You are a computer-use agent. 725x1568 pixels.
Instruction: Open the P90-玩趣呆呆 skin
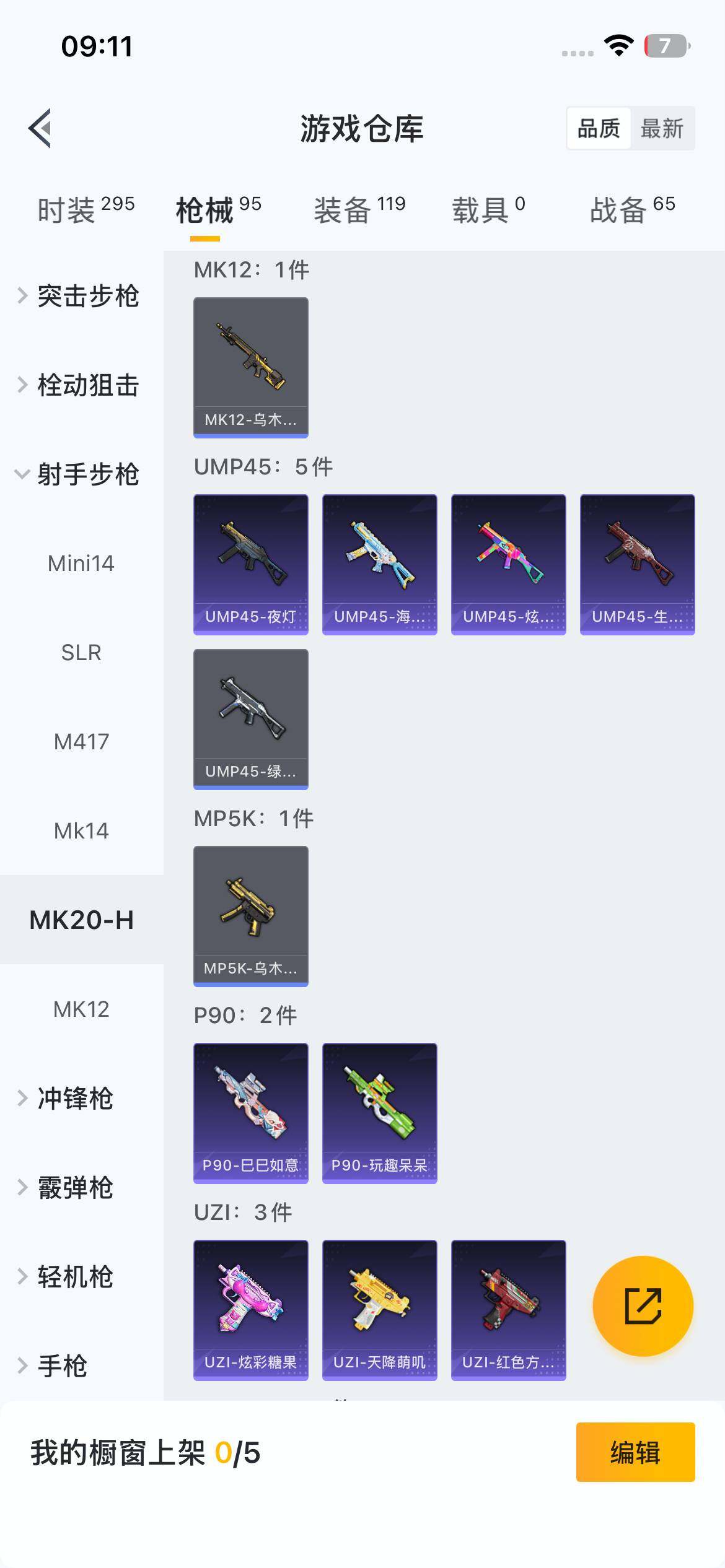click(x=380, y=1113)
